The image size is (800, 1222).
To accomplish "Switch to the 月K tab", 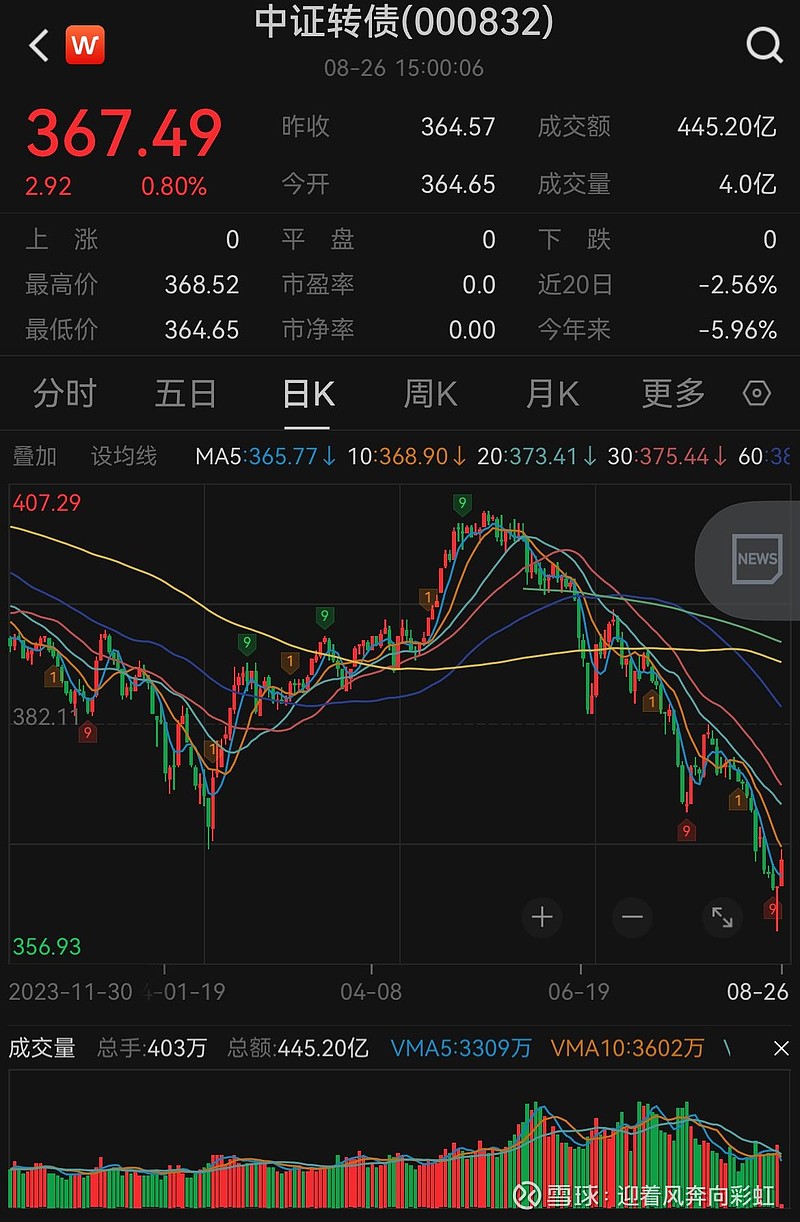I will [x=550, y=394].
